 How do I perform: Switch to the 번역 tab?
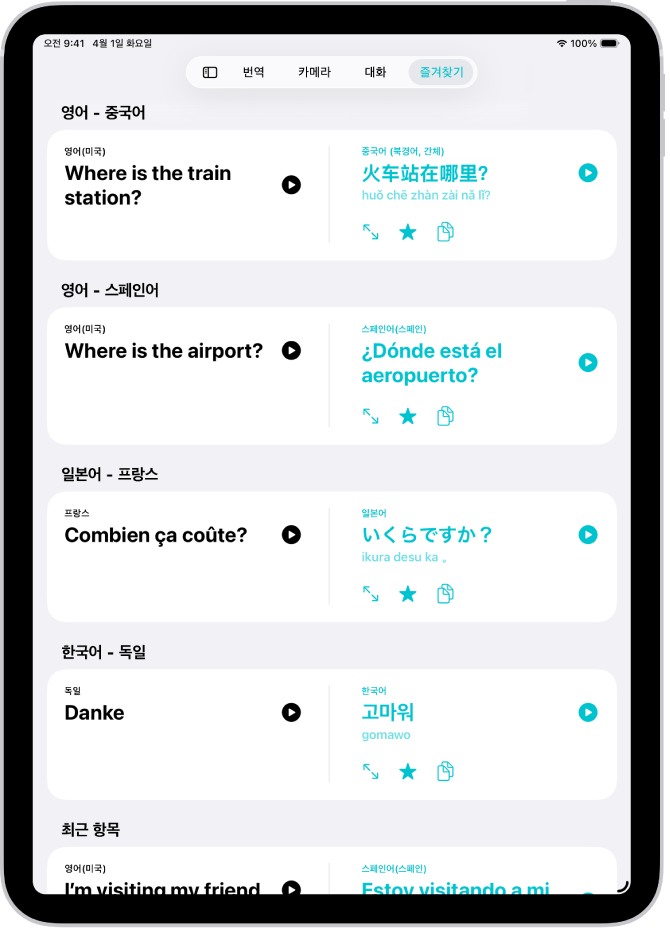click(x=254, y=72)
